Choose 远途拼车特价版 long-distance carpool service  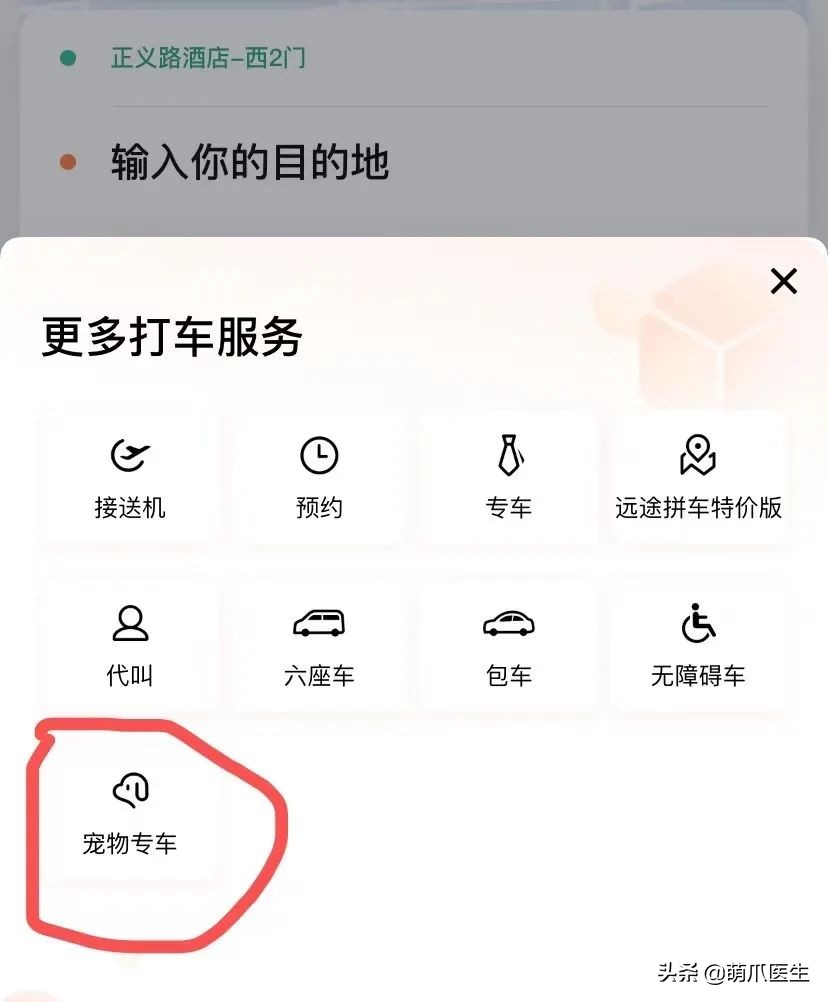(698, 478)
